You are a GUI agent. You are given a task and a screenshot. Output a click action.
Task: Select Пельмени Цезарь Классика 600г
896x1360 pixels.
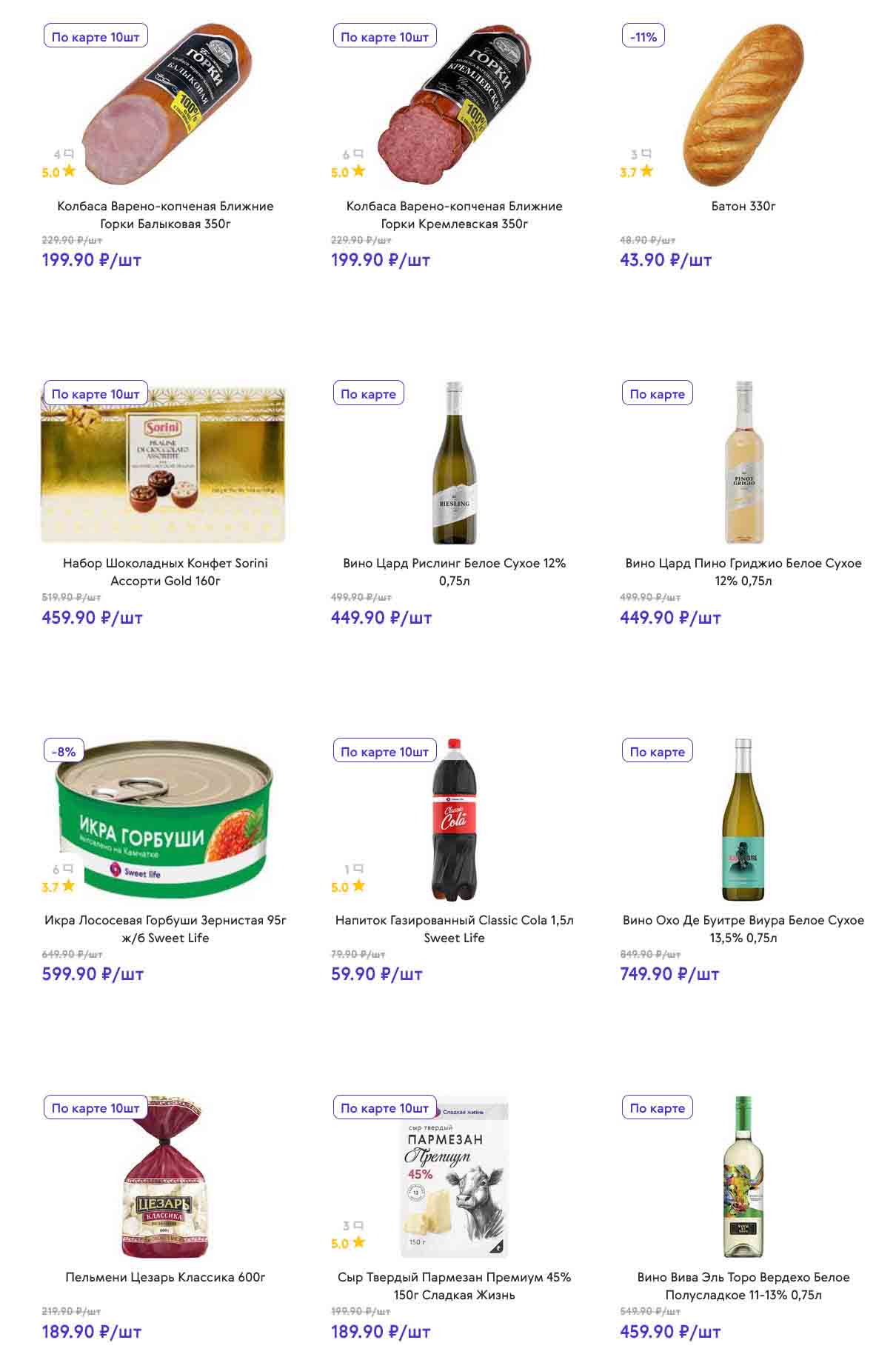[164, 1277]
